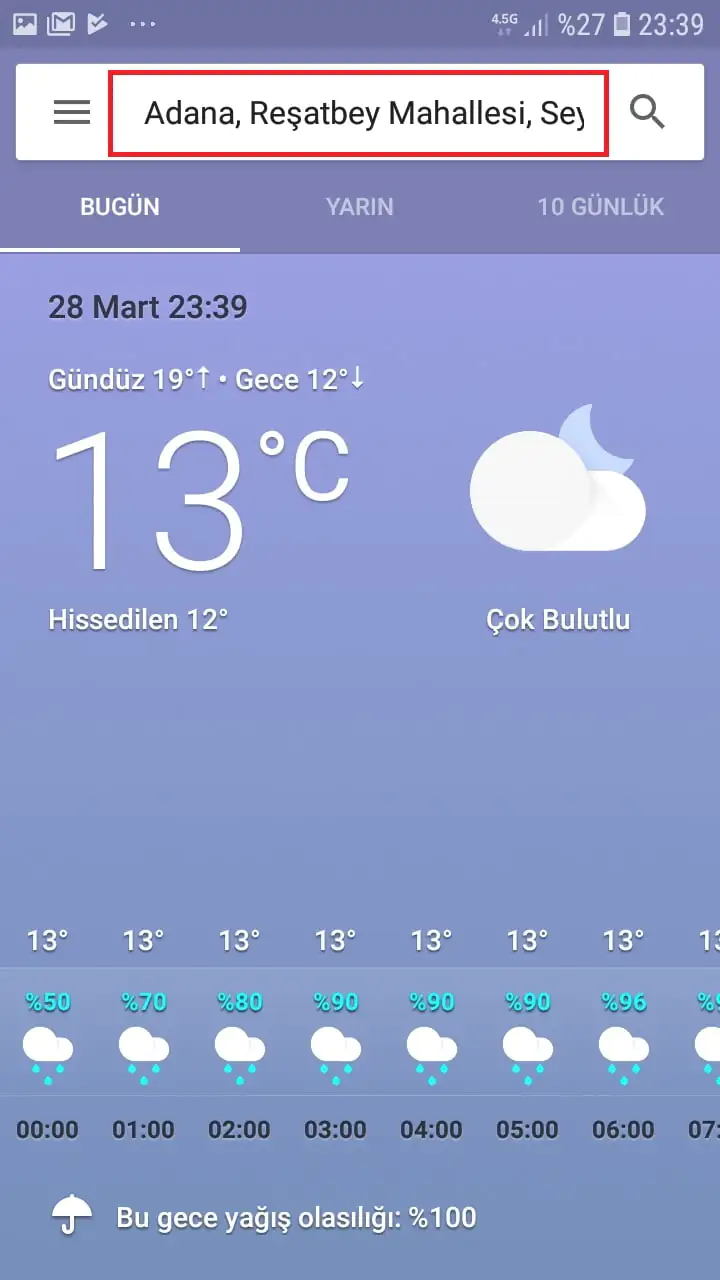Tap the search magnifier icon

[647, 111]
